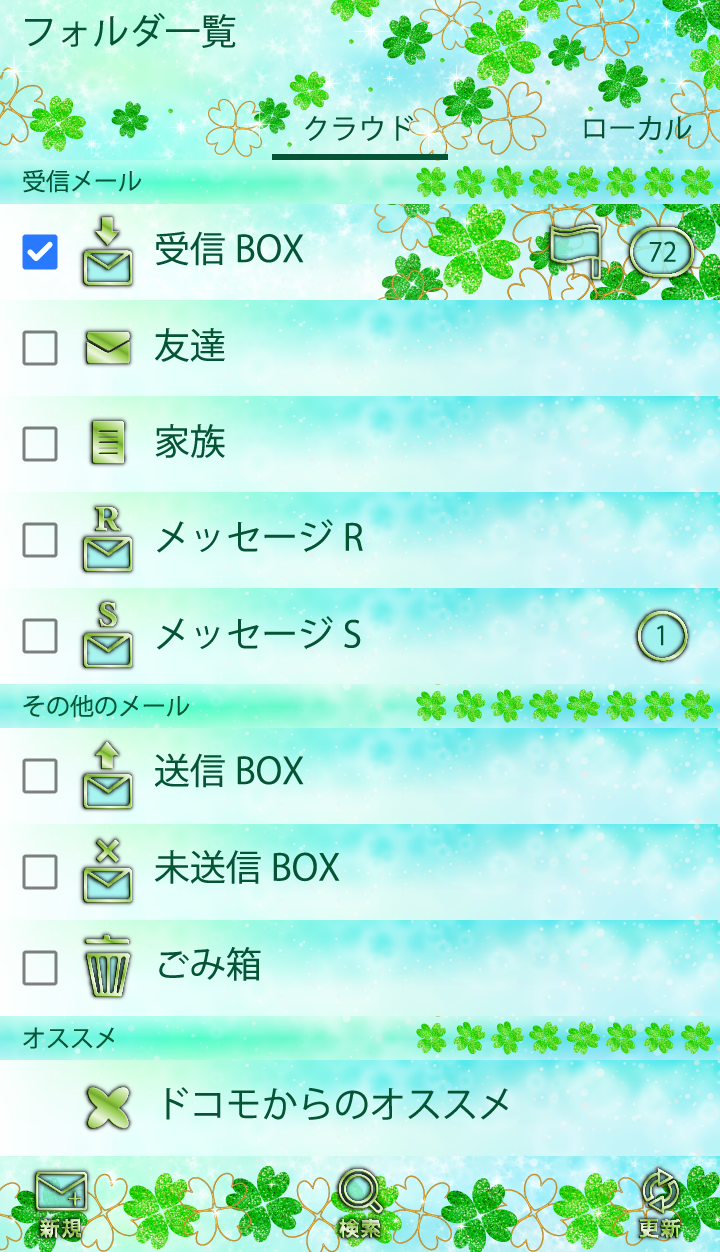720x1252 pixels.
Task: Select the ごみ箱 checkbox
Action: [x=40, y=968]
